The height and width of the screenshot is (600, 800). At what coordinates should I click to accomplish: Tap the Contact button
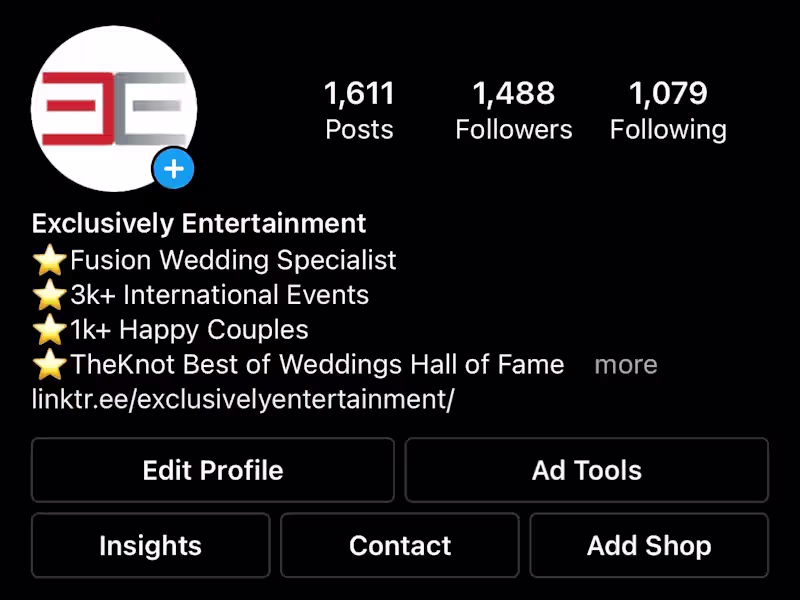400,546
